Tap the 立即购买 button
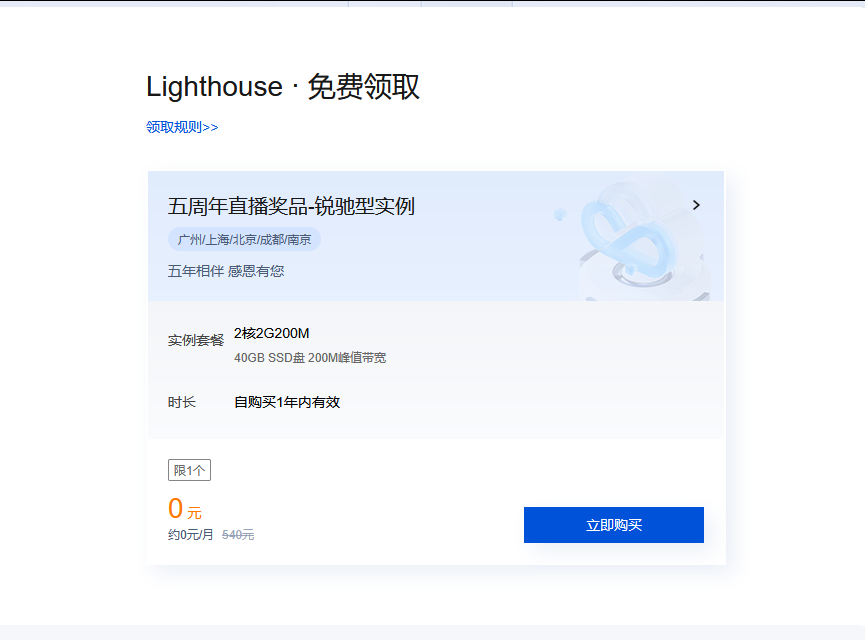The height and width of the screenshot is (640, 865). pyautogui.click(x=613, y=525)
